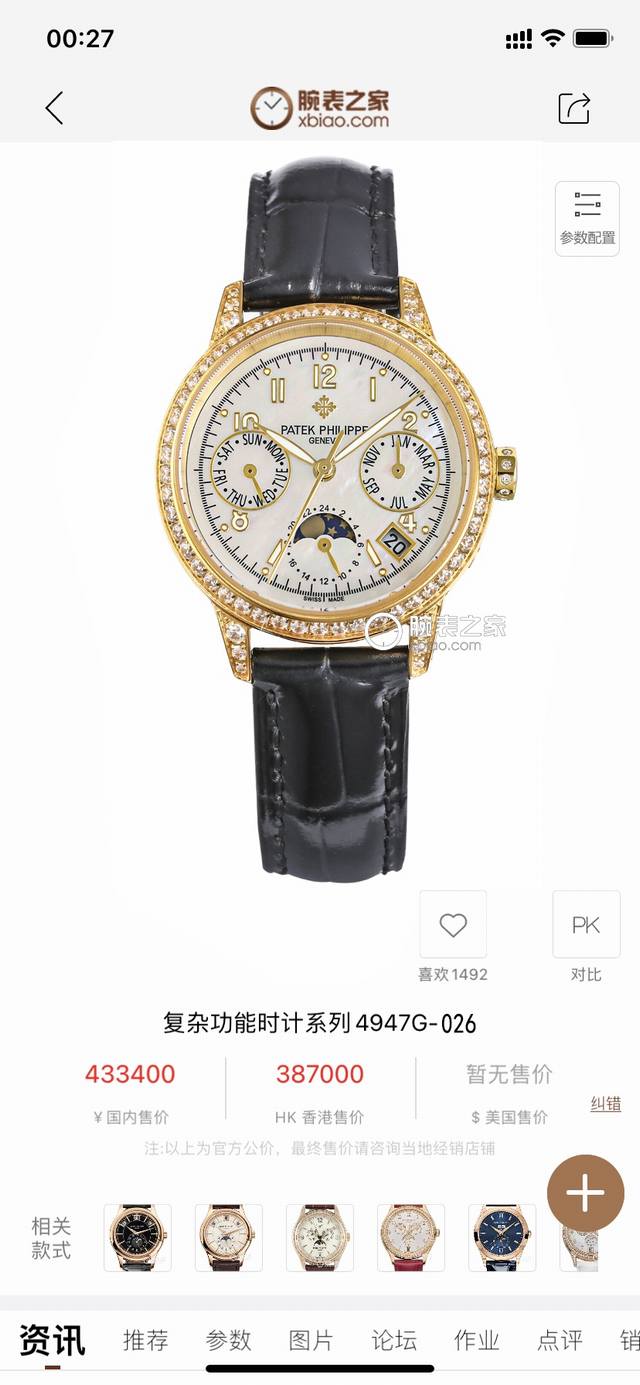Switch to 参数 tab

click(228, 1340)
